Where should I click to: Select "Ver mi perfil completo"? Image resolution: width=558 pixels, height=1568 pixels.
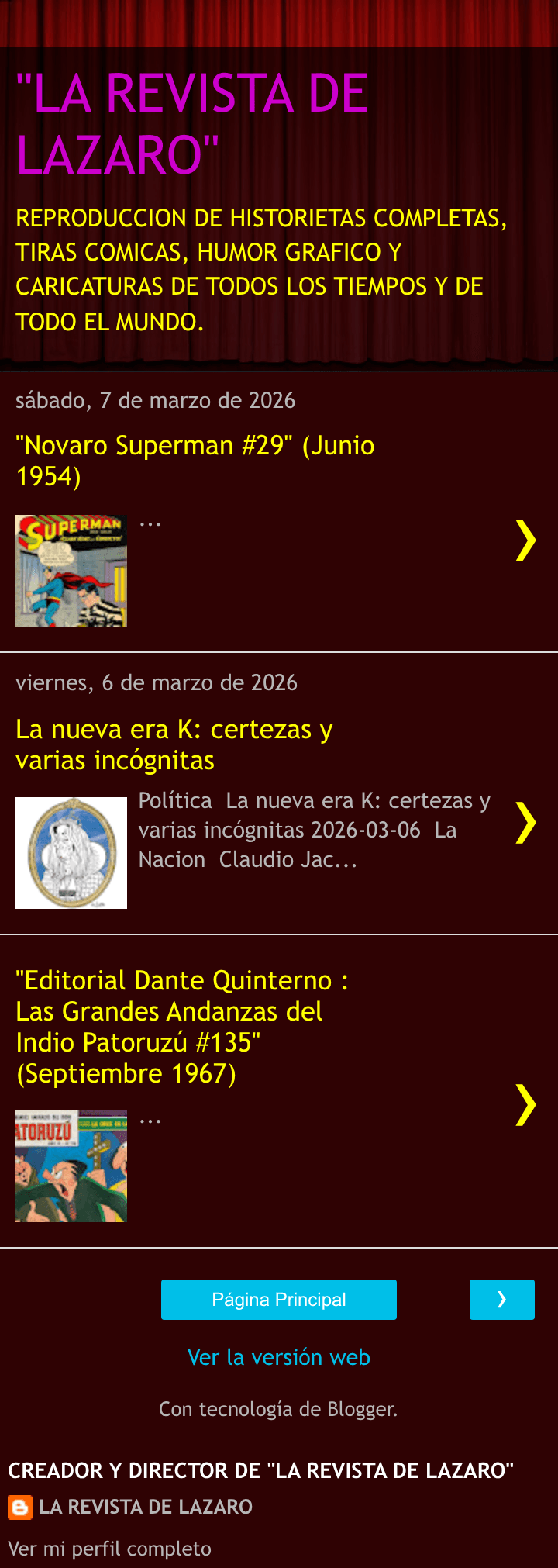click(x=109, y=1549)
